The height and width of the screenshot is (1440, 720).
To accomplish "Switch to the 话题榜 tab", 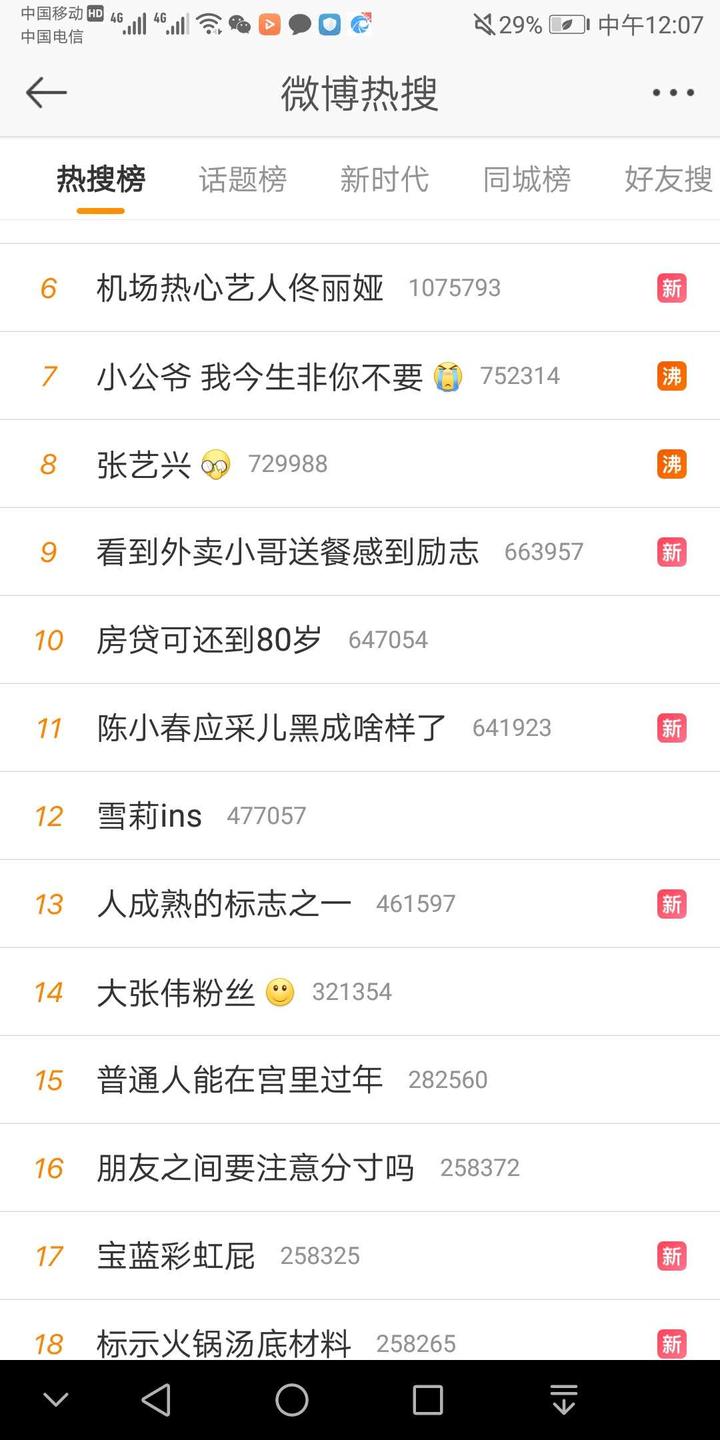I will (243, 179).
